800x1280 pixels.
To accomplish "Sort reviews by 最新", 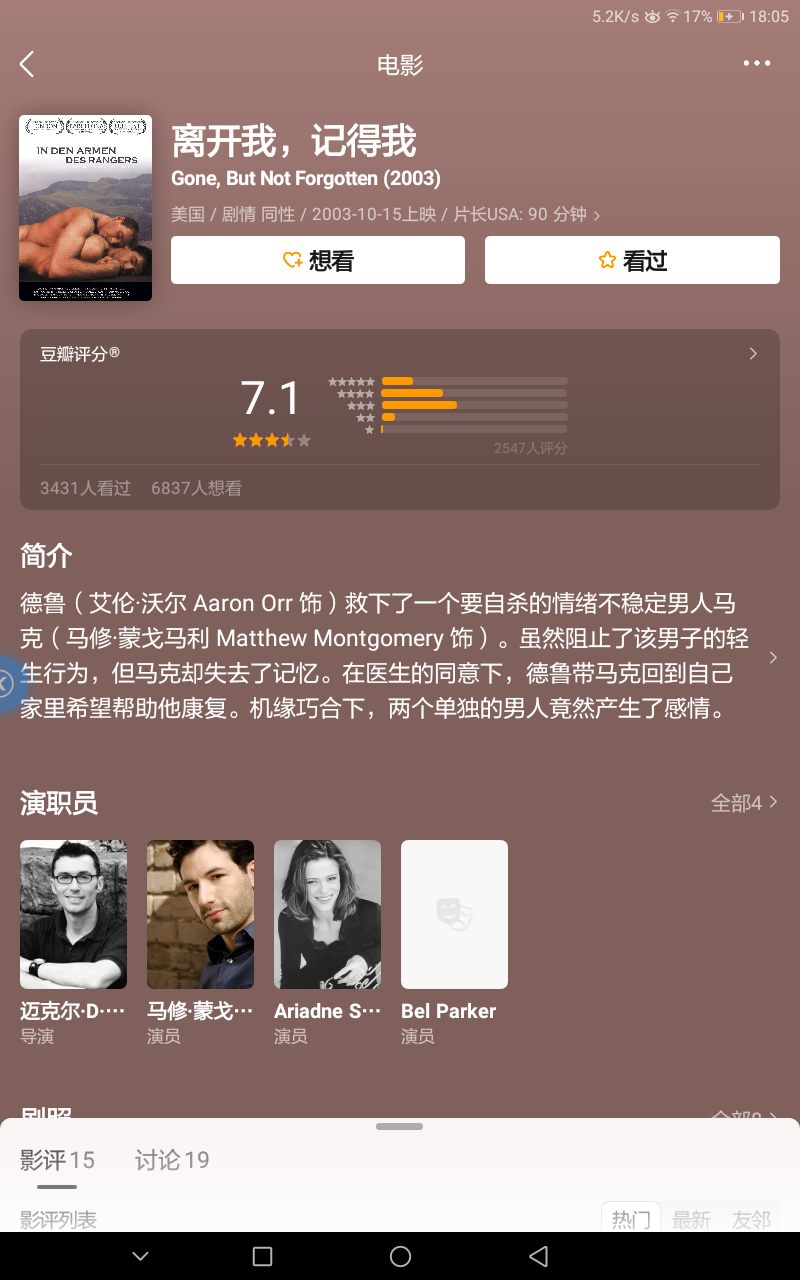I will 691,1219.
